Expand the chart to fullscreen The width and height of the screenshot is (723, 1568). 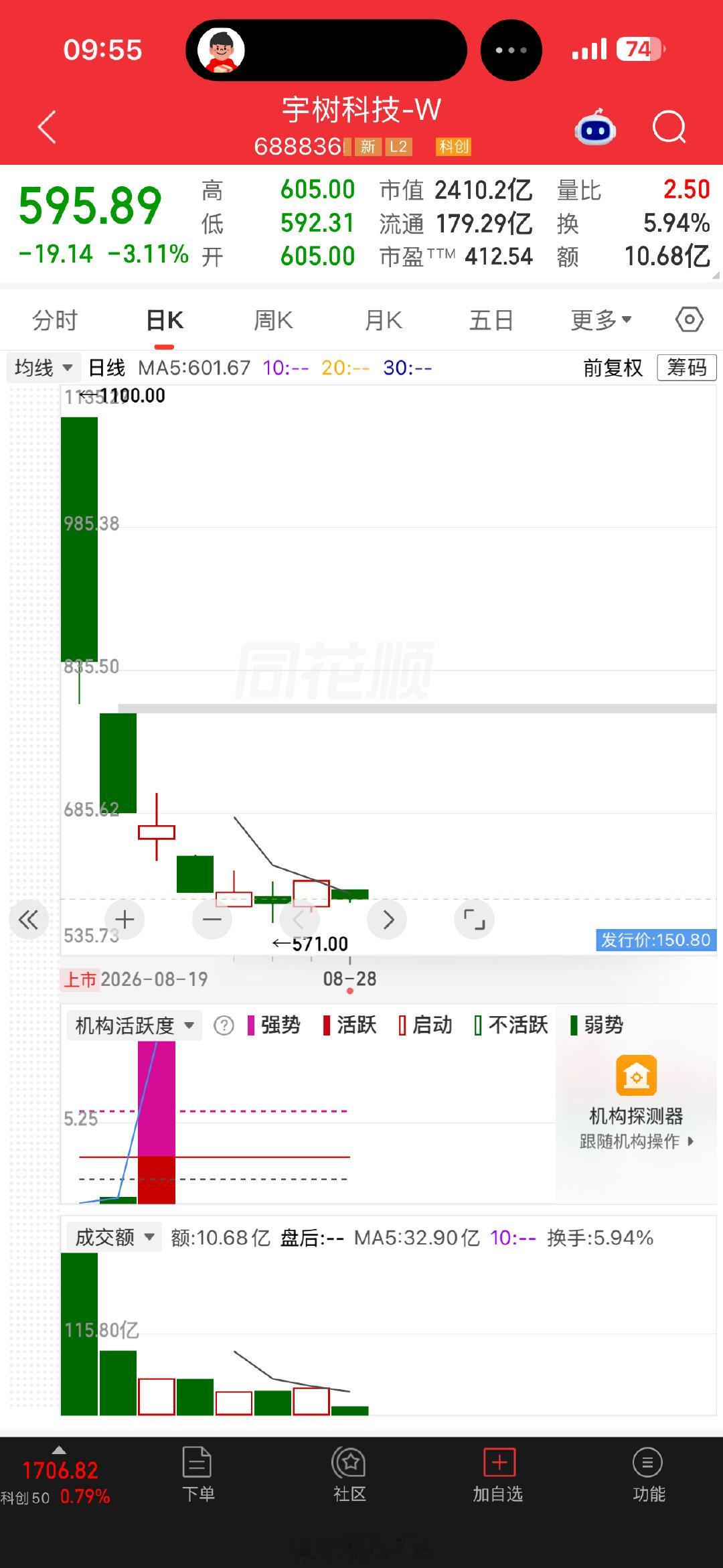click(475, 920)
